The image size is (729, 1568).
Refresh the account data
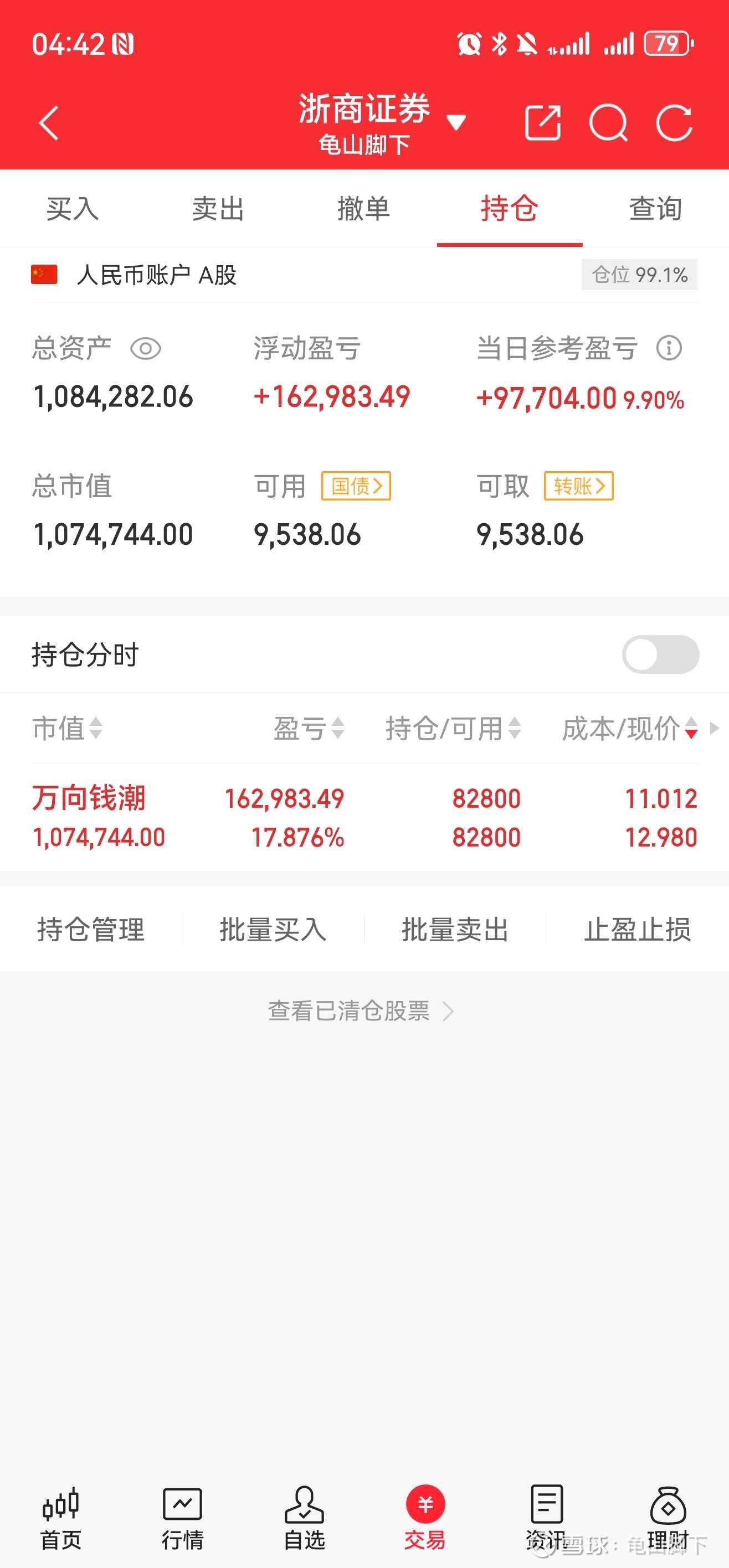coord(674,123)
